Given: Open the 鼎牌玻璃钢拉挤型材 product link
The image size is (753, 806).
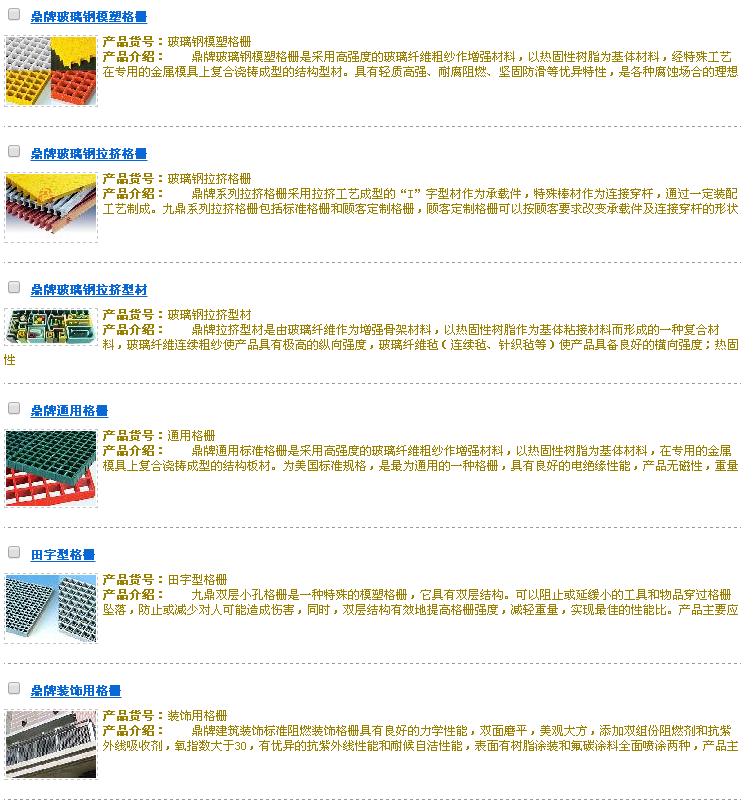Looking at the screenshot, I should pyautogui.click(x=88, y=290).
